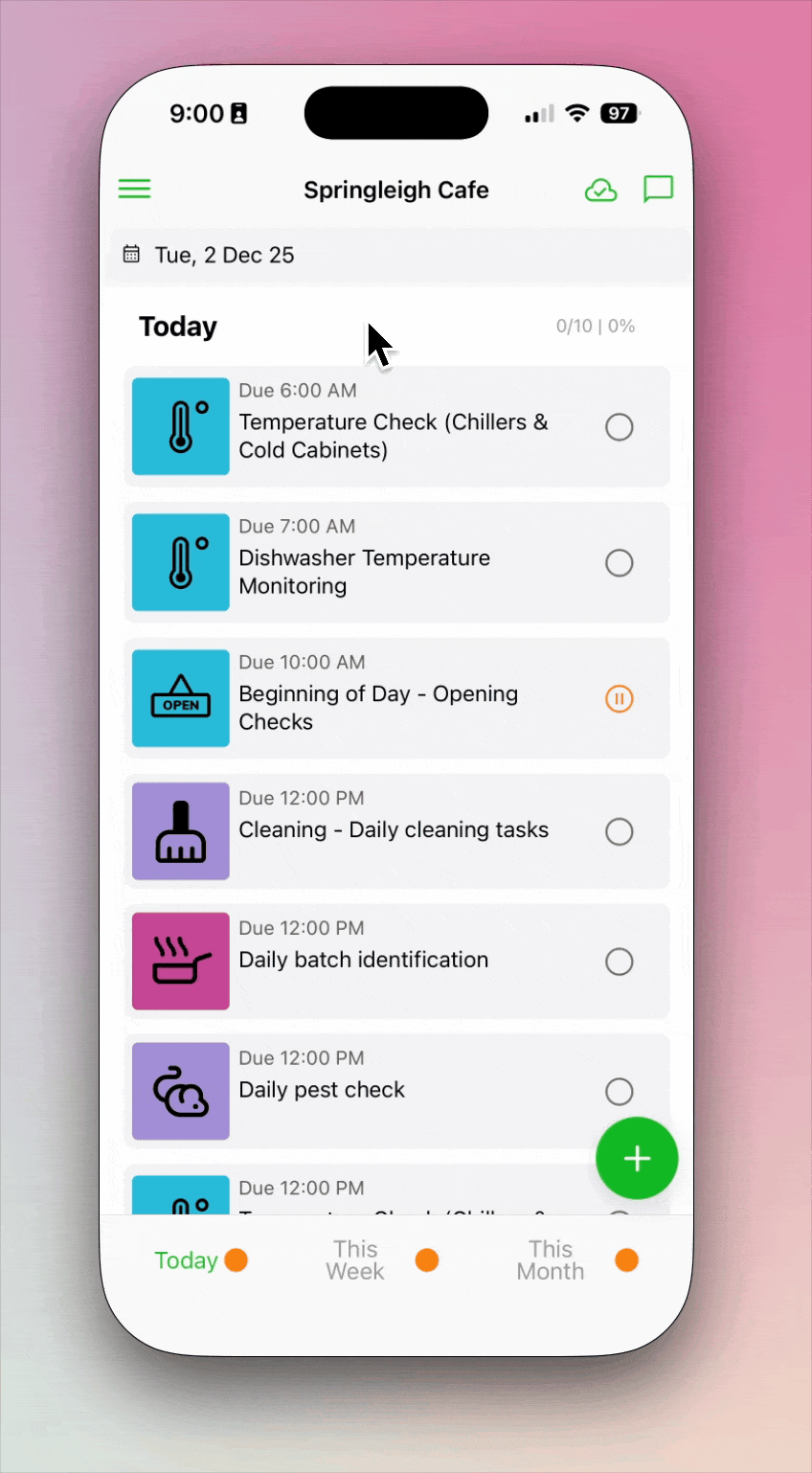Switch to the This Month tab

coord(551,1260)
